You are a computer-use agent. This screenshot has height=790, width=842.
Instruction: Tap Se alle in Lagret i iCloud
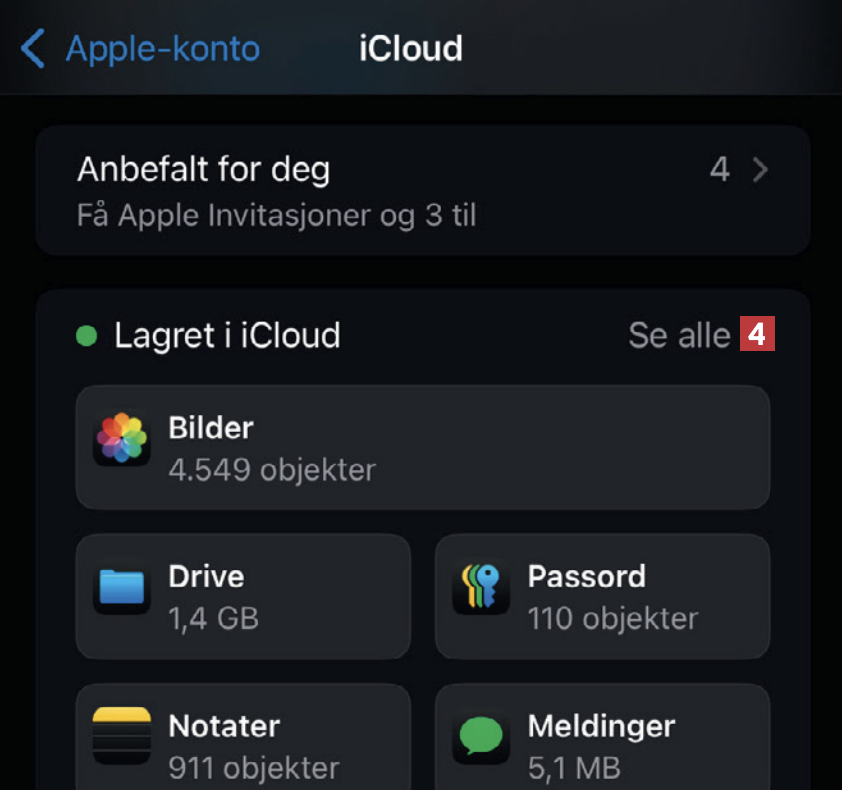tap(679, 335)
